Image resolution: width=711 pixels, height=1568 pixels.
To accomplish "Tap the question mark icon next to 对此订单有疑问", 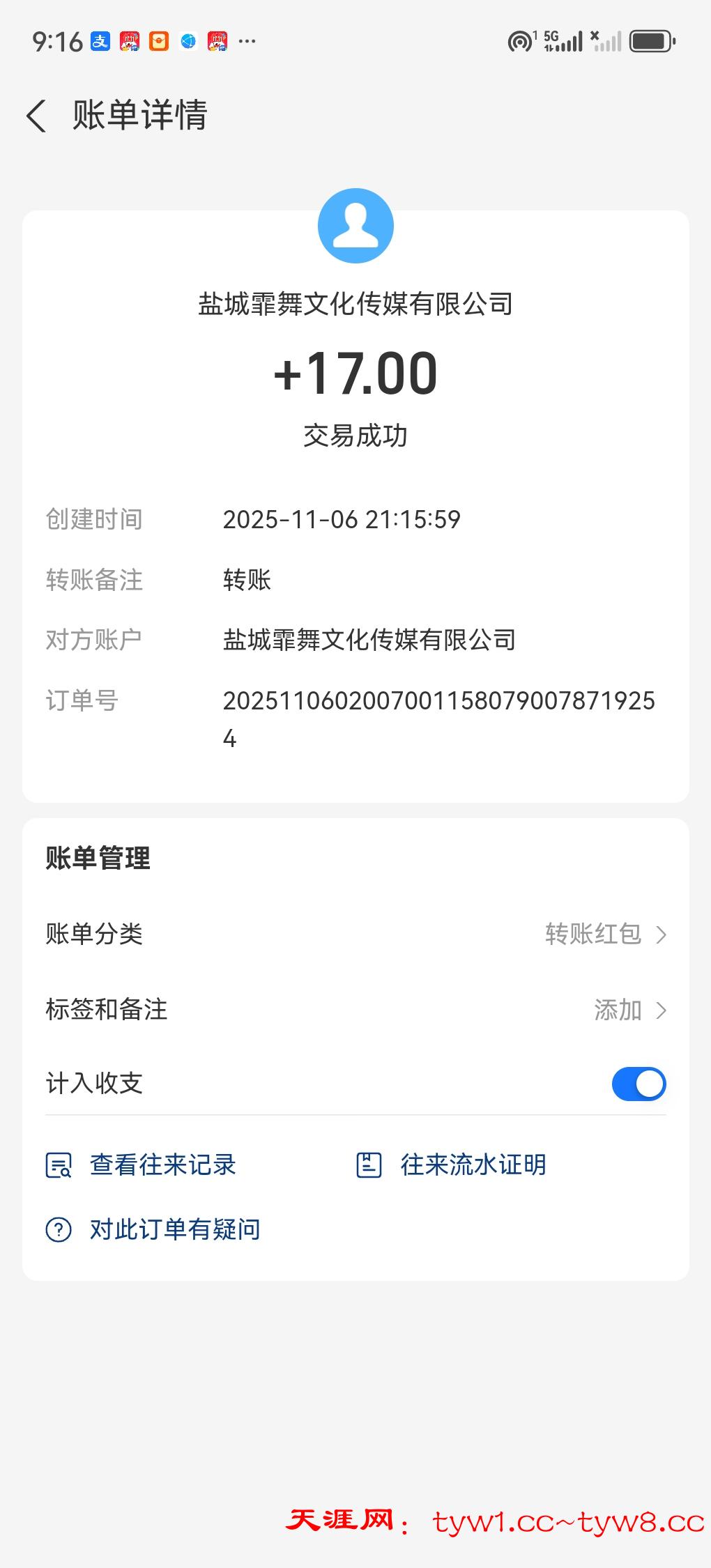I will coord(59,1229).
